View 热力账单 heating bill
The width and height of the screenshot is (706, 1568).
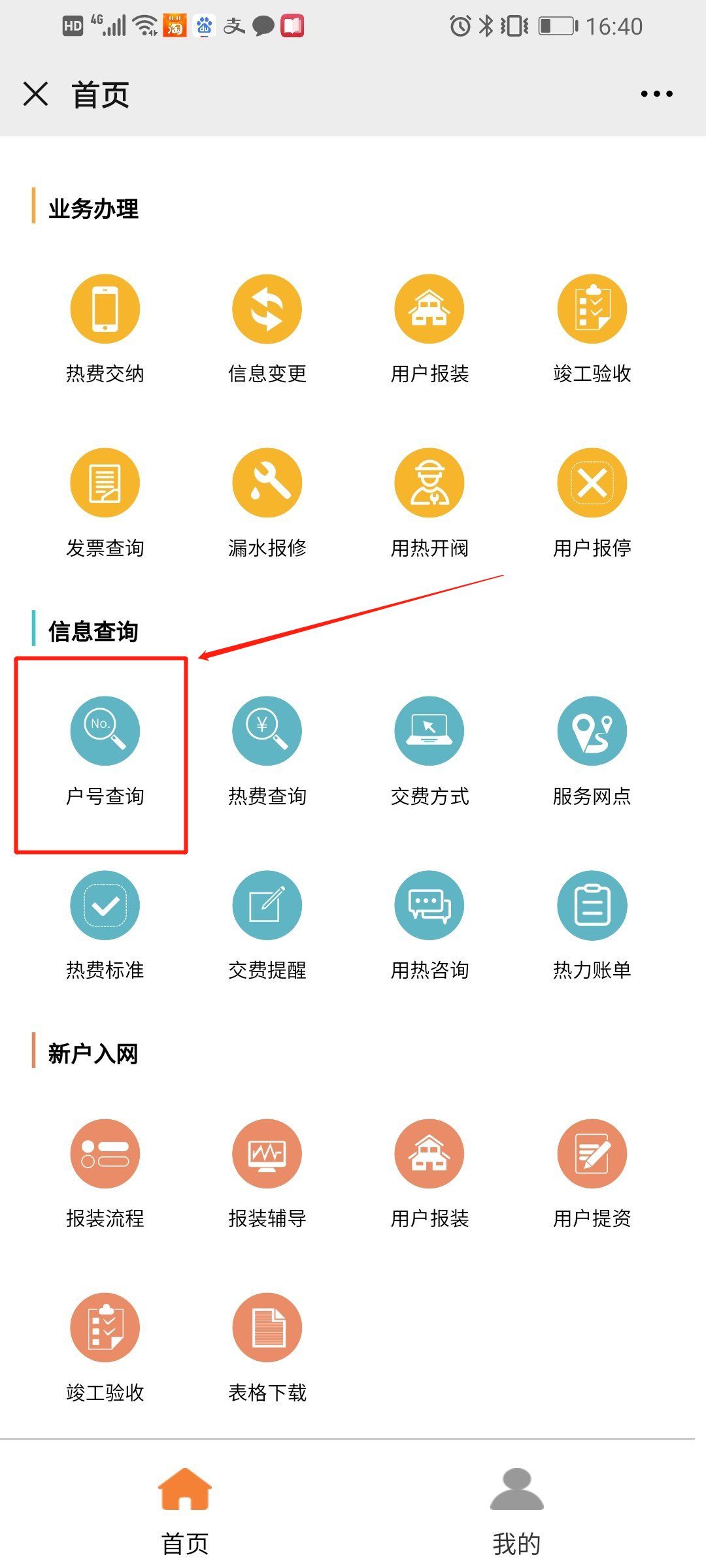(x=592, y=906)
